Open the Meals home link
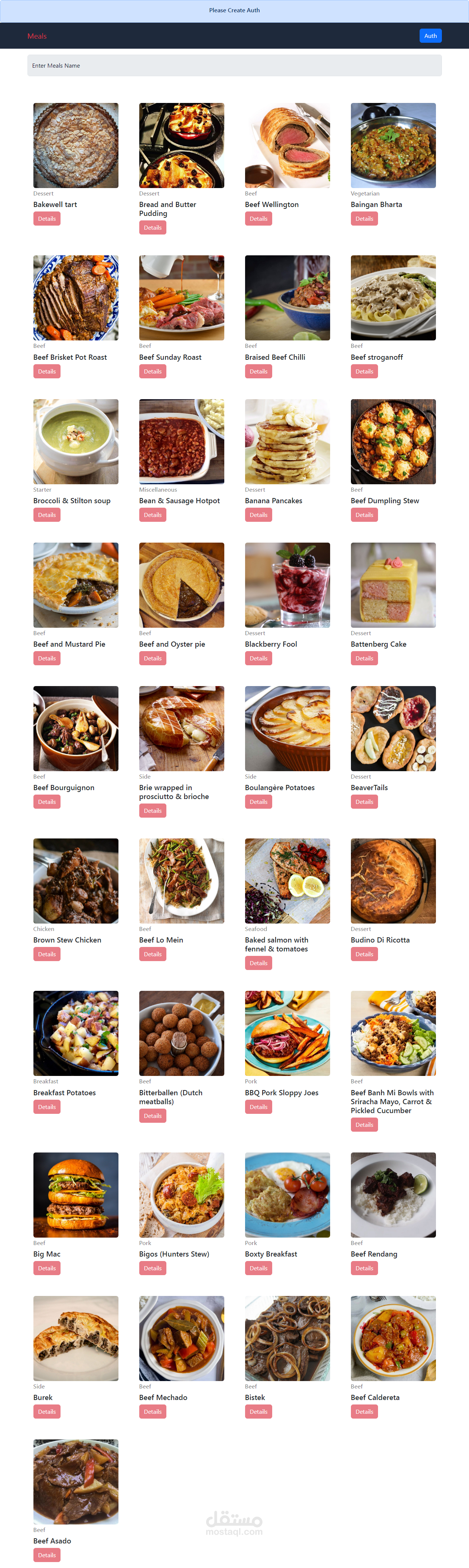 point(37,36)
